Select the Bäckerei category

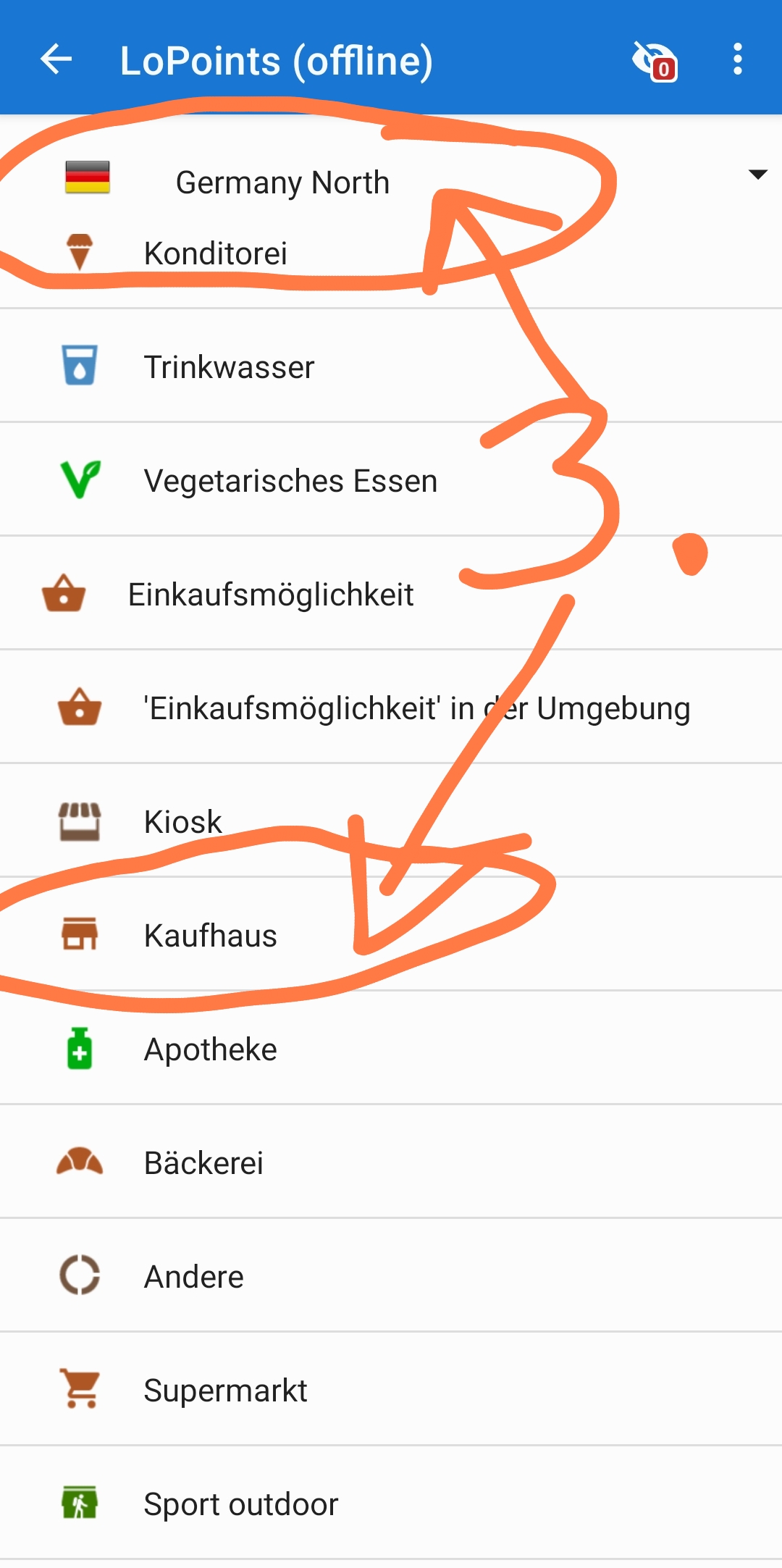(x=203, y=1163)
